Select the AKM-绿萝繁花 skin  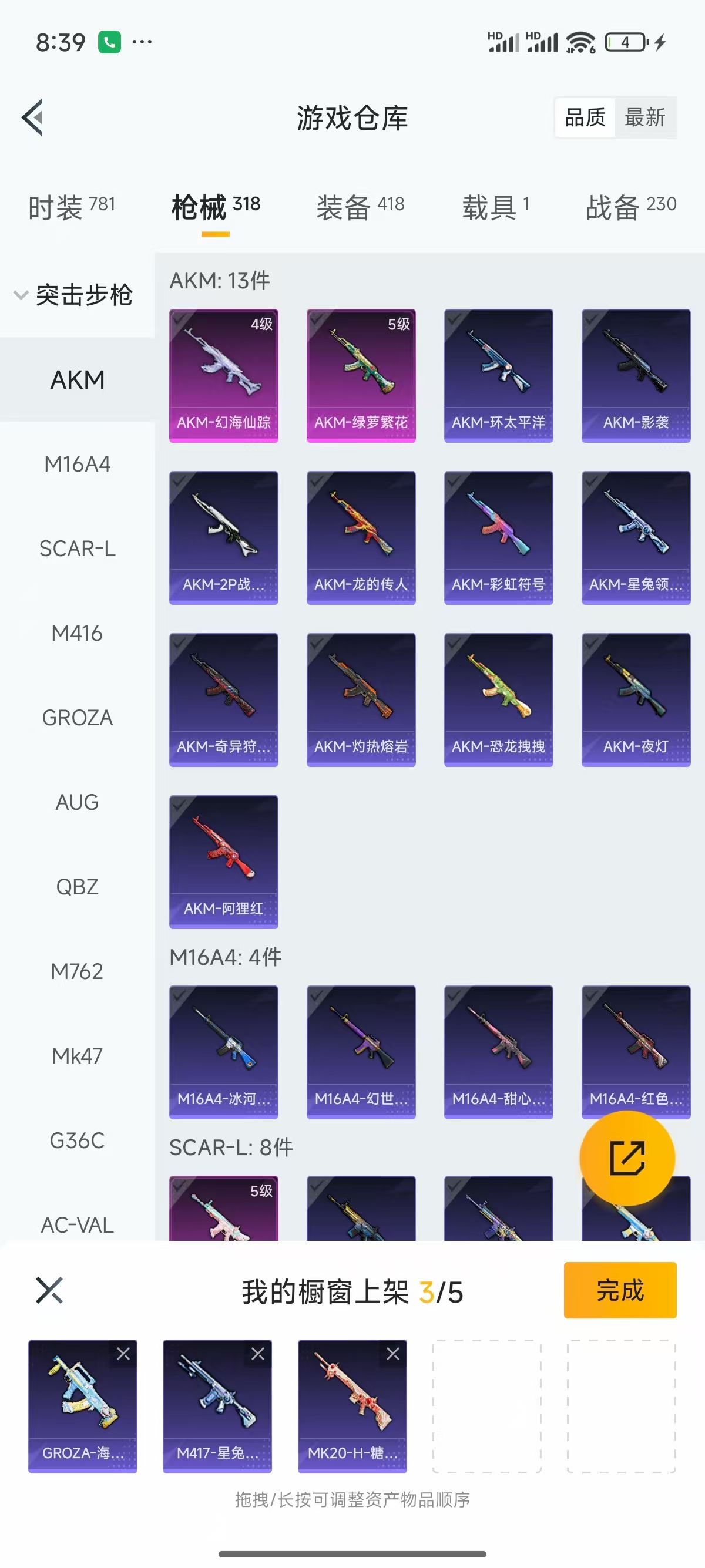click(361, 376)
